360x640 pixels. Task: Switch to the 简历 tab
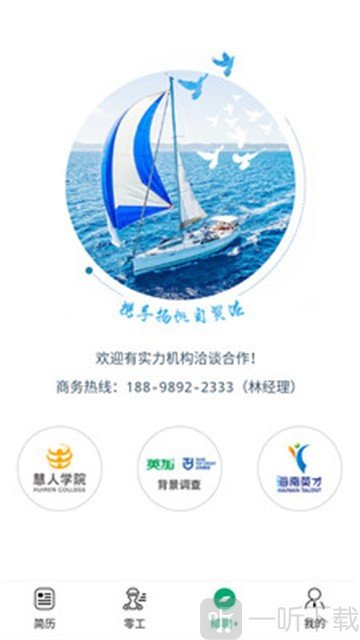pos(44,608)
